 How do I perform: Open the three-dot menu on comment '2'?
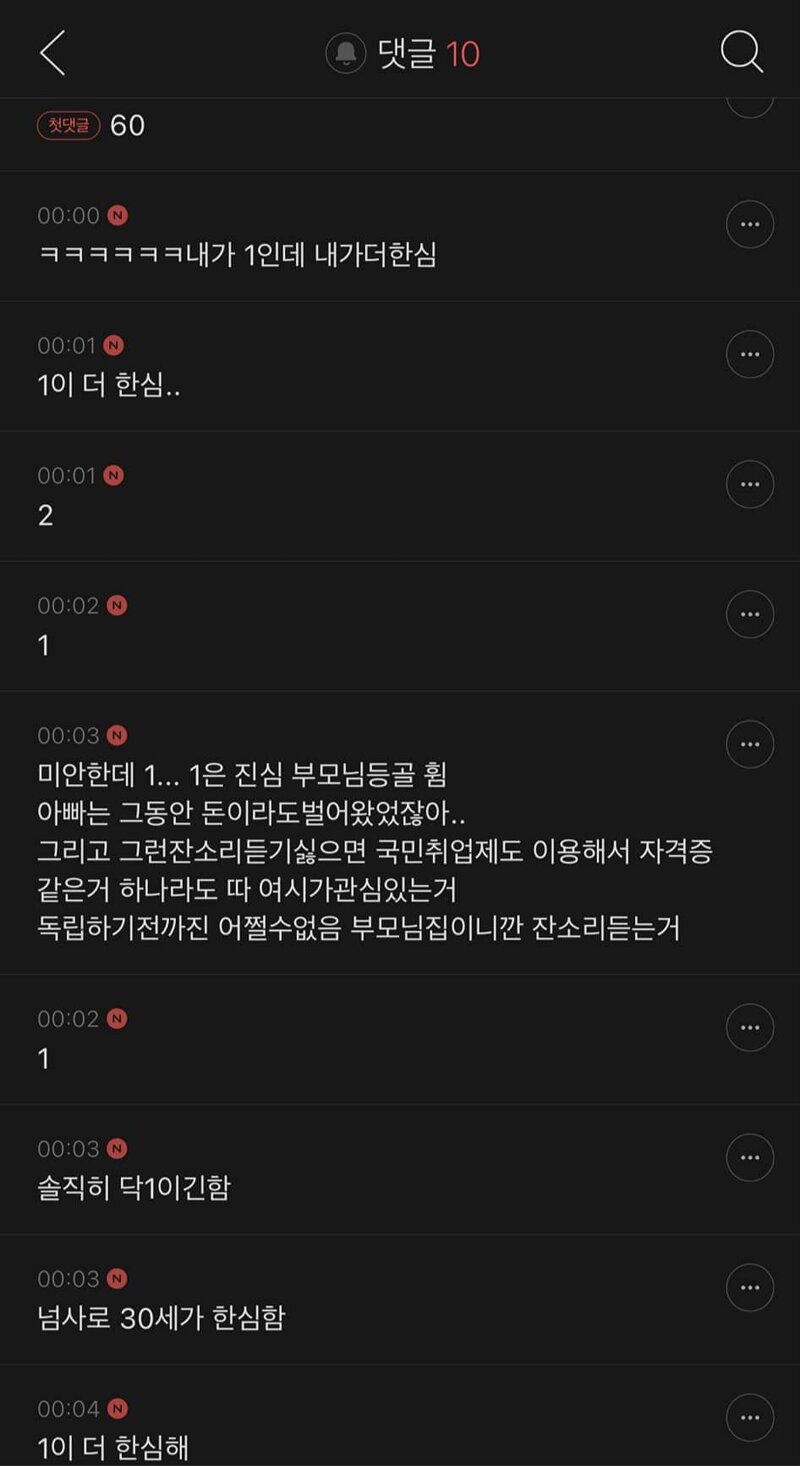[x=749, y=484]
